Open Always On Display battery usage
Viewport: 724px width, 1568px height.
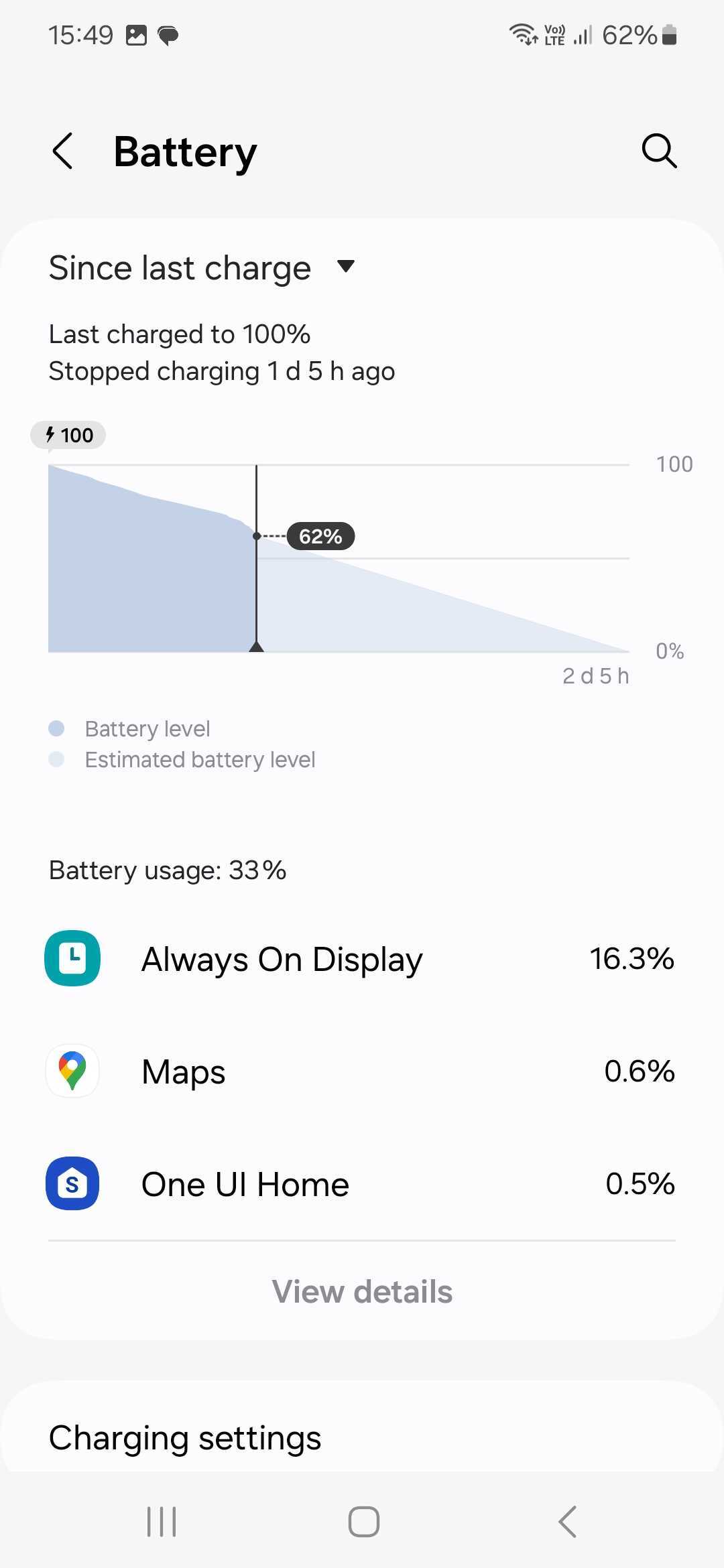[362, 959]
